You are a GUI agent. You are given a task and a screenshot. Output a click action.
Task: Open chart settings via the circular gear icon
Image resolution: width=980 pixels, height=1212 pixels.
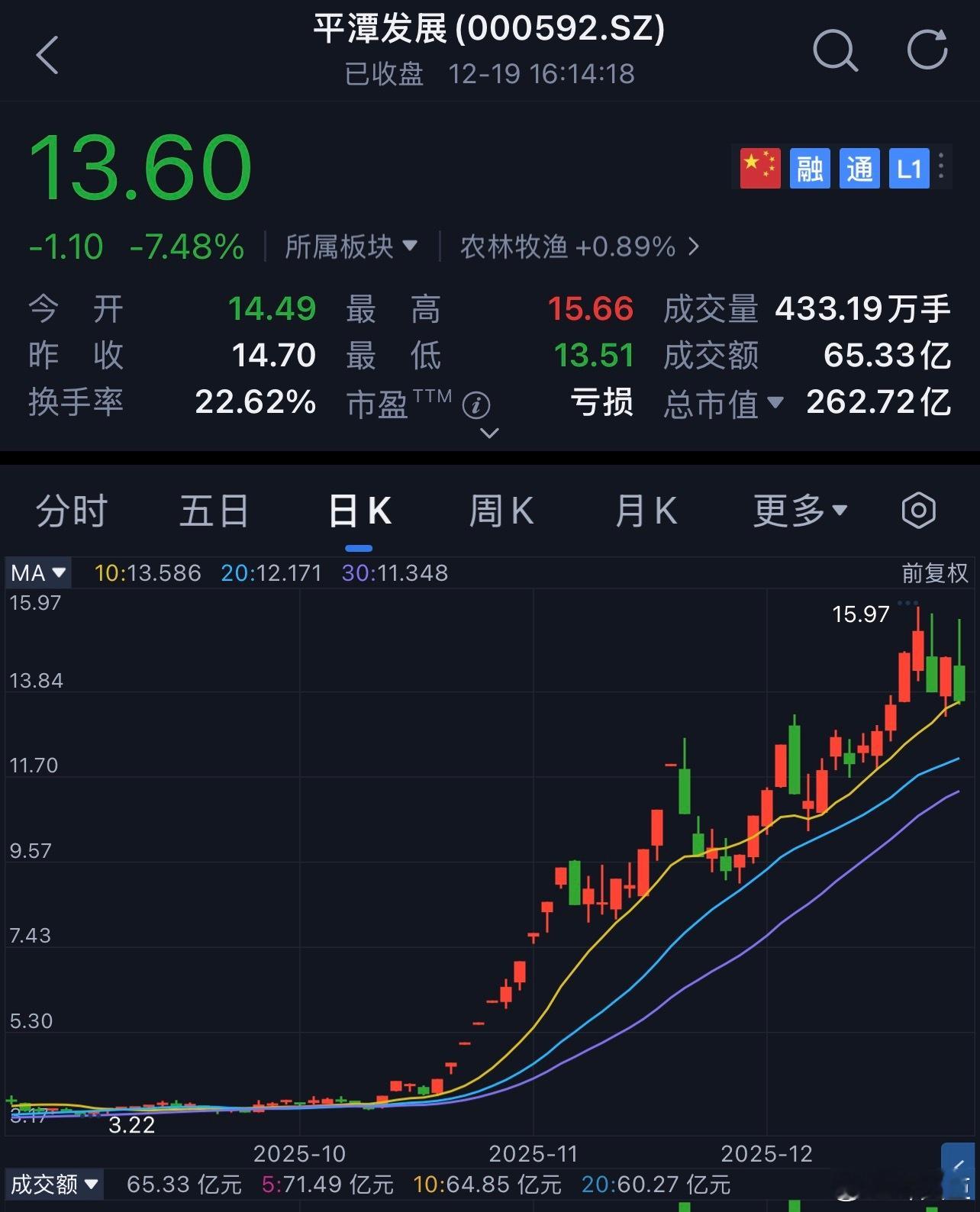918,510
